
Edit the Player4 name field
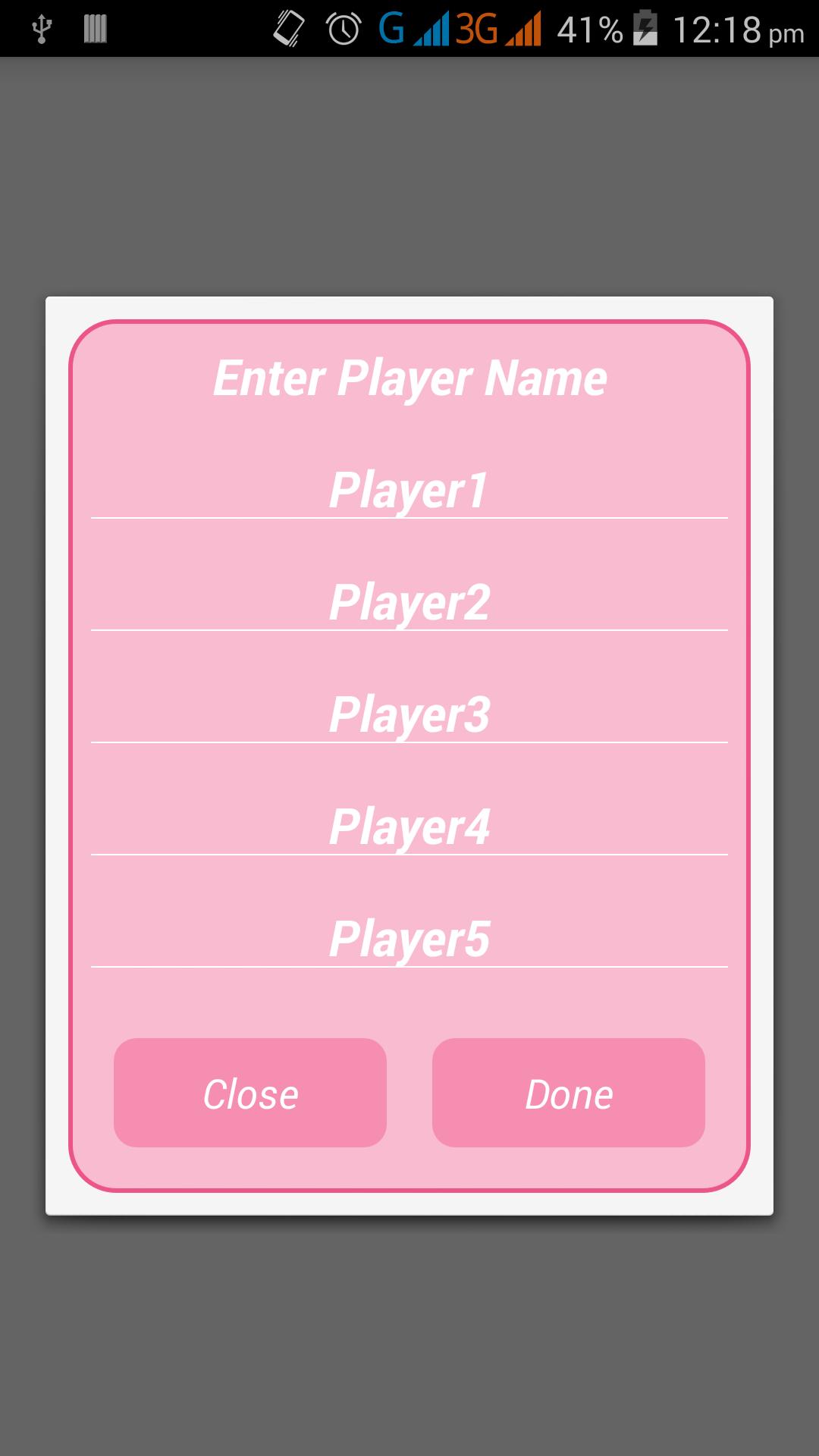coord(409,827)
